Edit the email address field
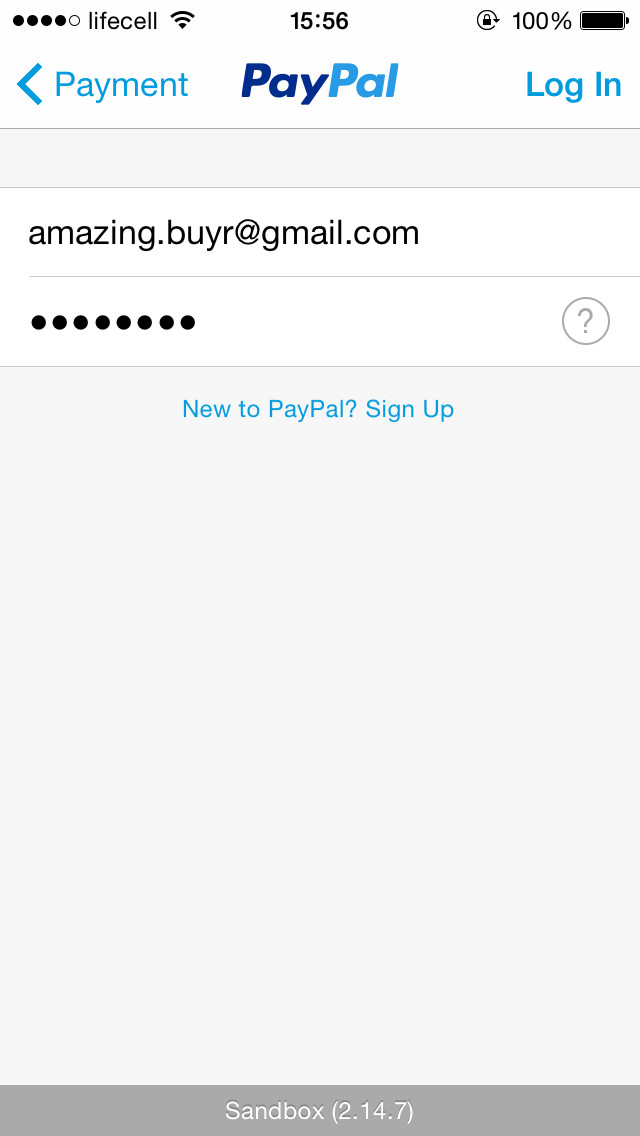This screenshot has width=640, height=1136. click(300, 233)
